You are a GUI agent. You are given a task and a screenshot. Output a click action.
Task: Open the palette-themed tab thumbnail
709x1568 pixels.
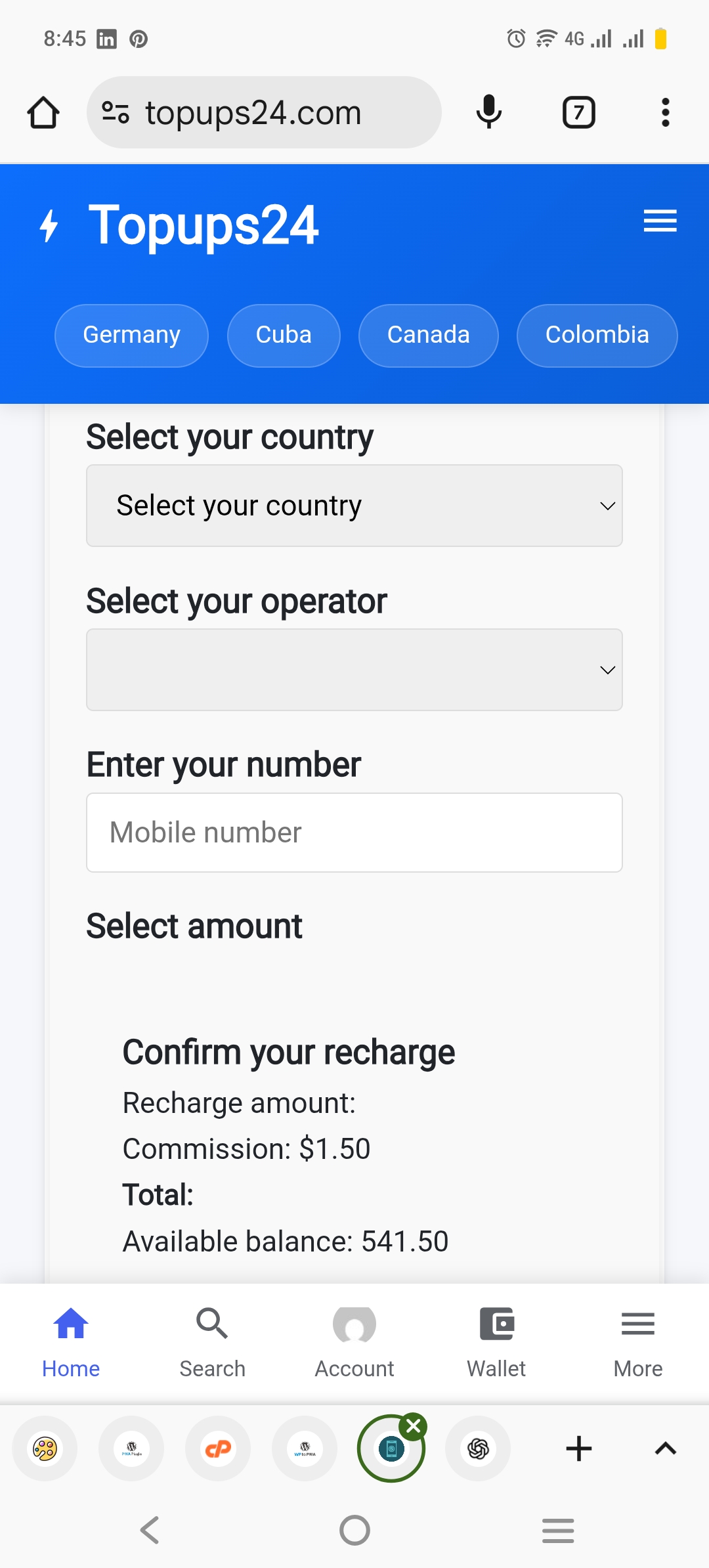(x=44, y=1448)
